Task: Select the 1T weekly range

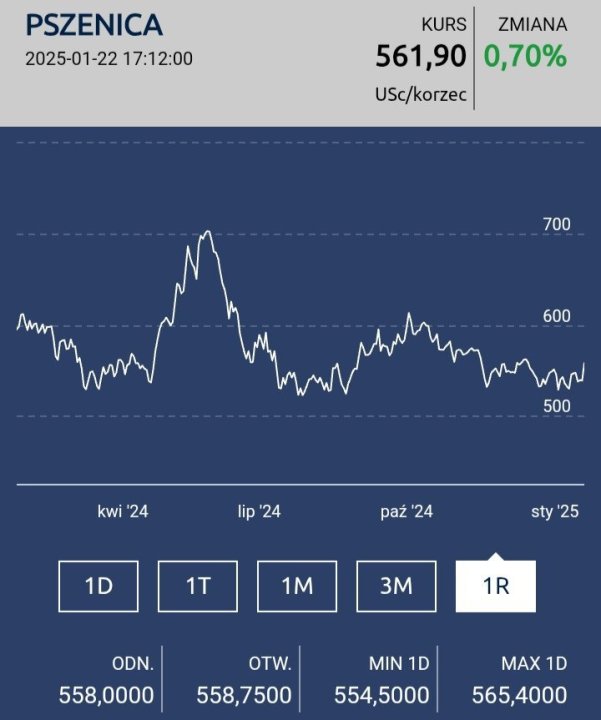Action: tap(198, 585)
